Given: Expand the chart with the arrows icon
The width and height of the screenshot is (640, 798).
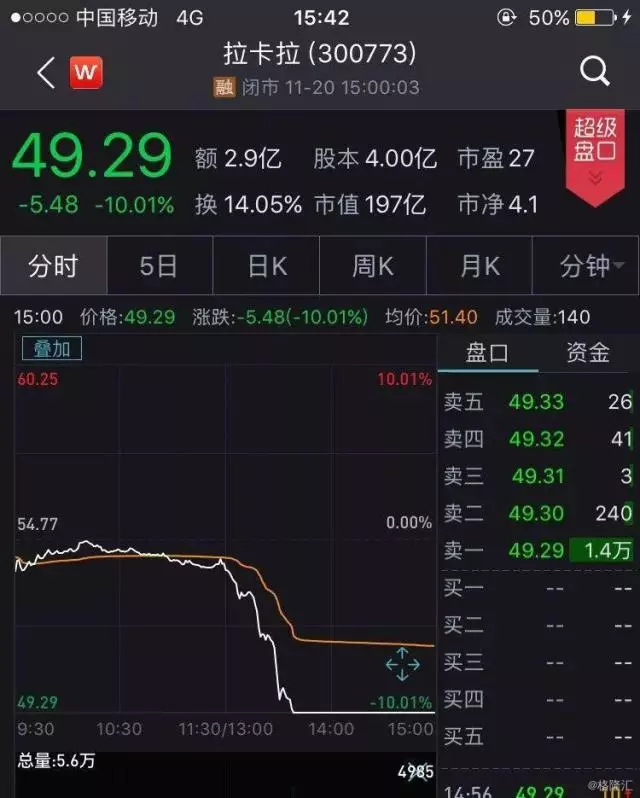Looking at the screenshot, I should (x=401, y=664).
